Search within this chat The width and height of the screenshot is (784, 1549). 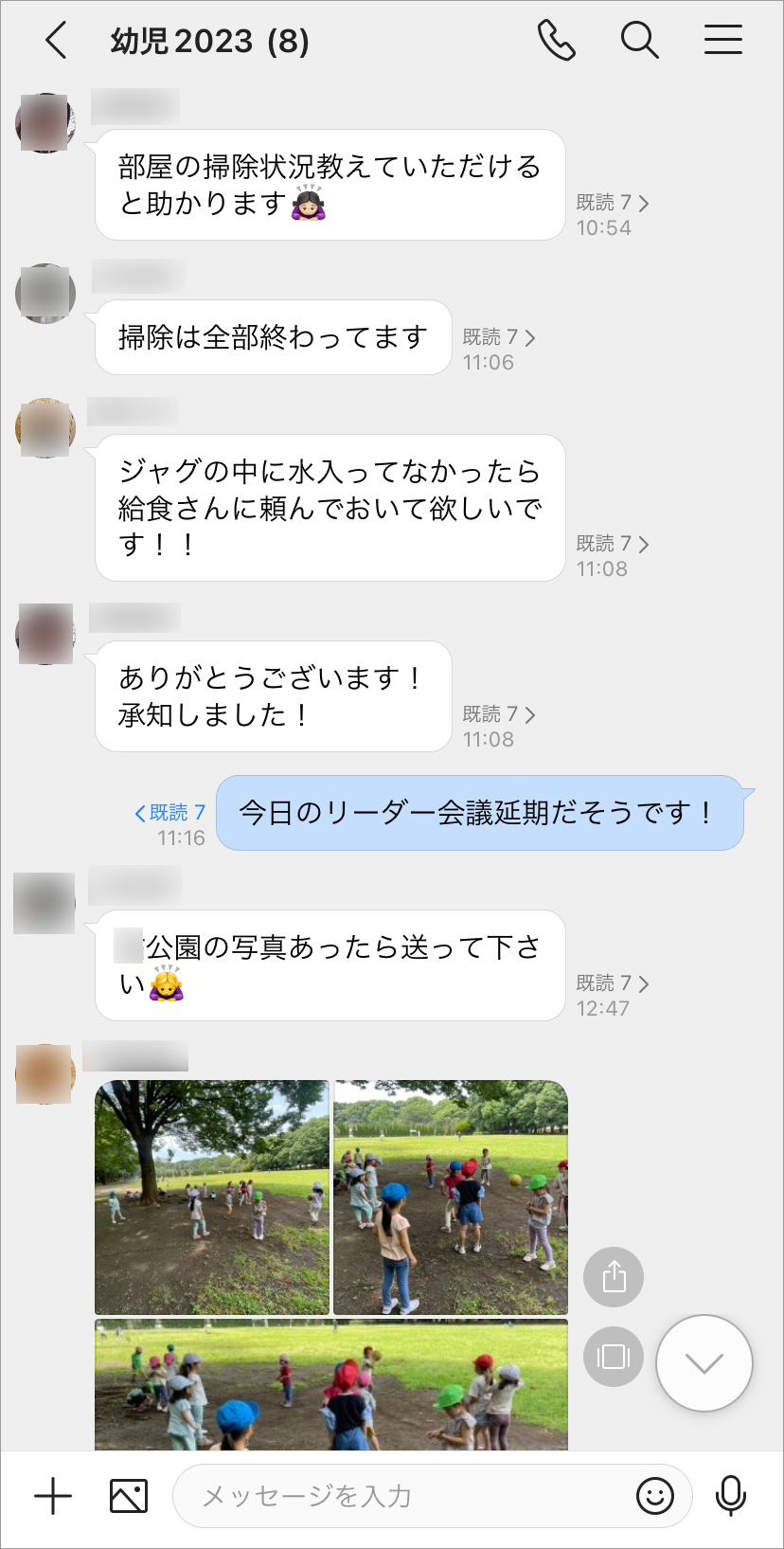click(x=639, y=41)
